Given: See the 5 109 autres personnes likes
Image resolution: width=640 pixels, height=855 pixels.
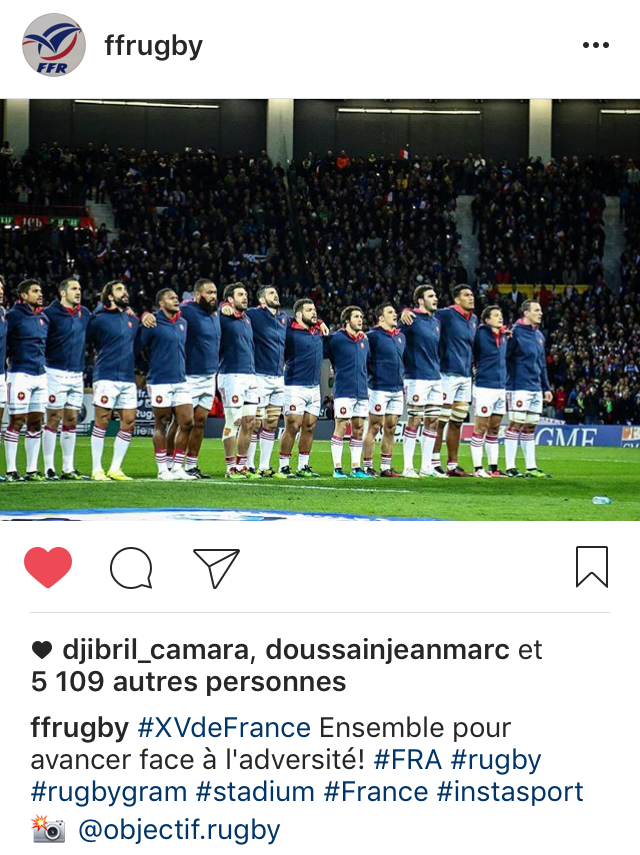Looking at the screenshot, I should [x=188, y=683].
